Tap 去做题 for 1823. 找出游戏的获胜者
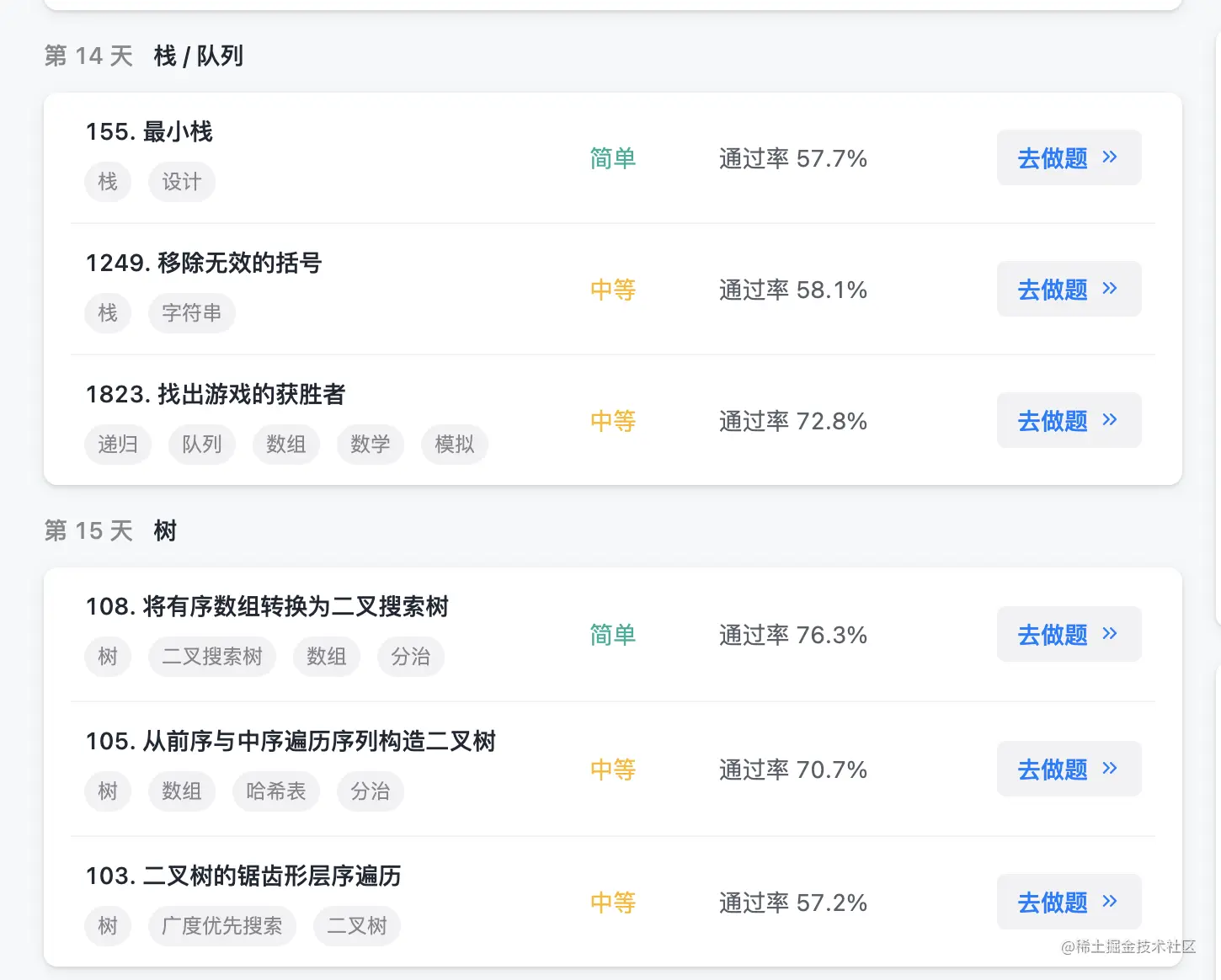 coord(1068,421)
